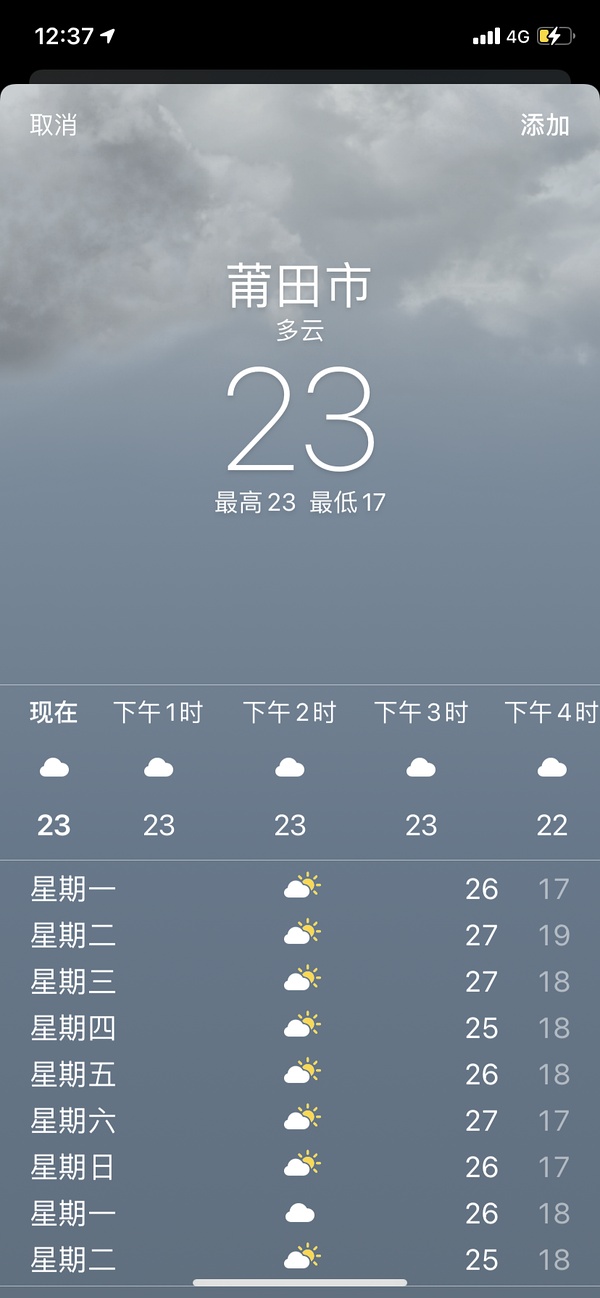Tap 添加 to add 莆田市
The height and width of the screenshot is (1298, 600).
pos(545,125)
